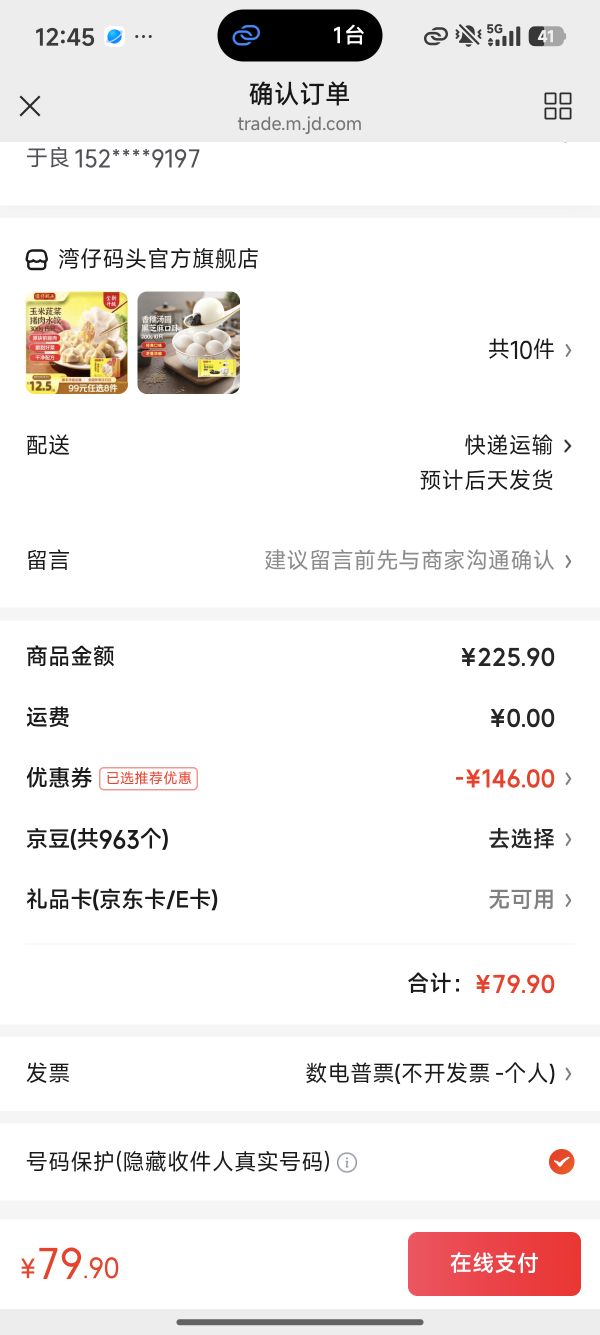Open 湾仔码头官方旗舰店 store page
This screenshot has height=1335, width=600.
[x=142, y=260]
